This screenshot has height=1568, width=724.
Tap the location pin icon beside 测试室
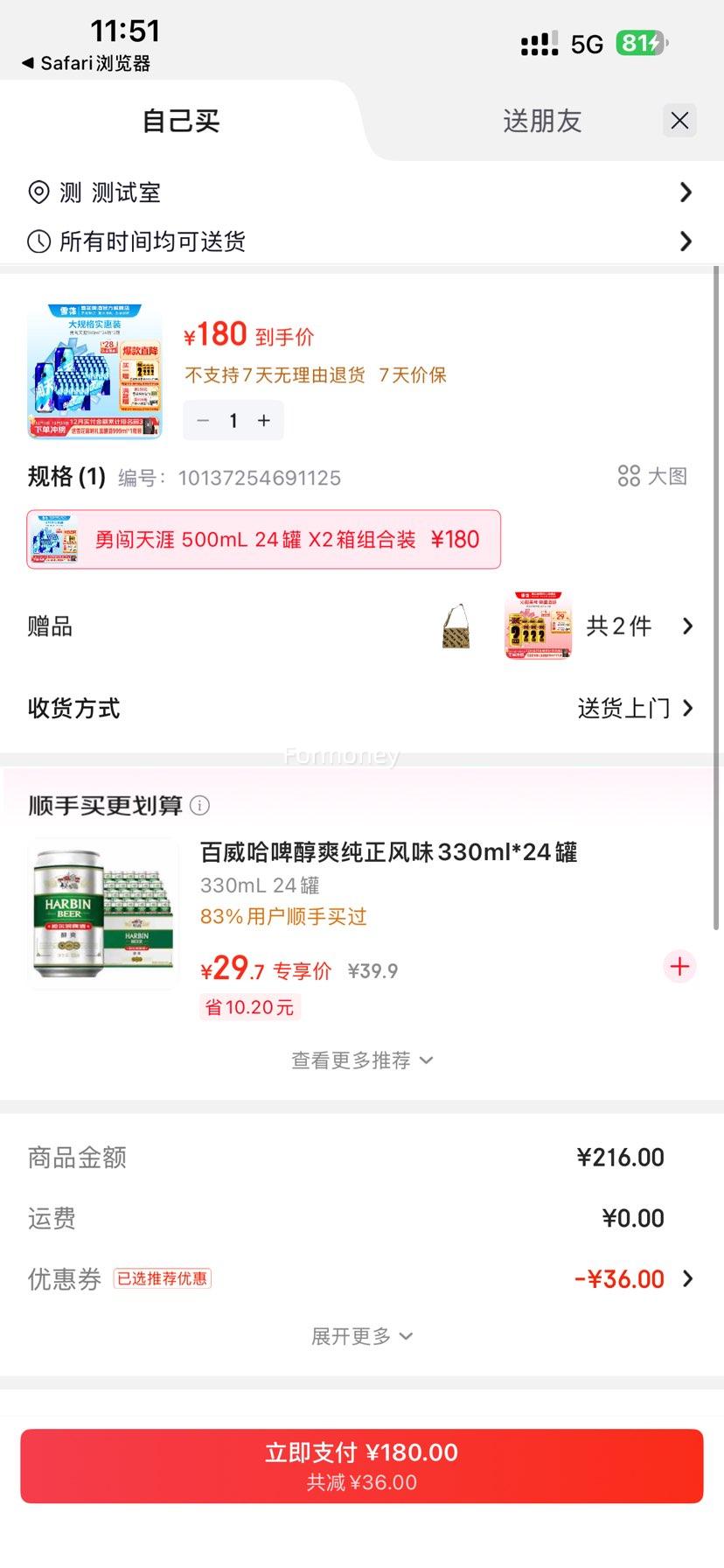pos(38,192)
